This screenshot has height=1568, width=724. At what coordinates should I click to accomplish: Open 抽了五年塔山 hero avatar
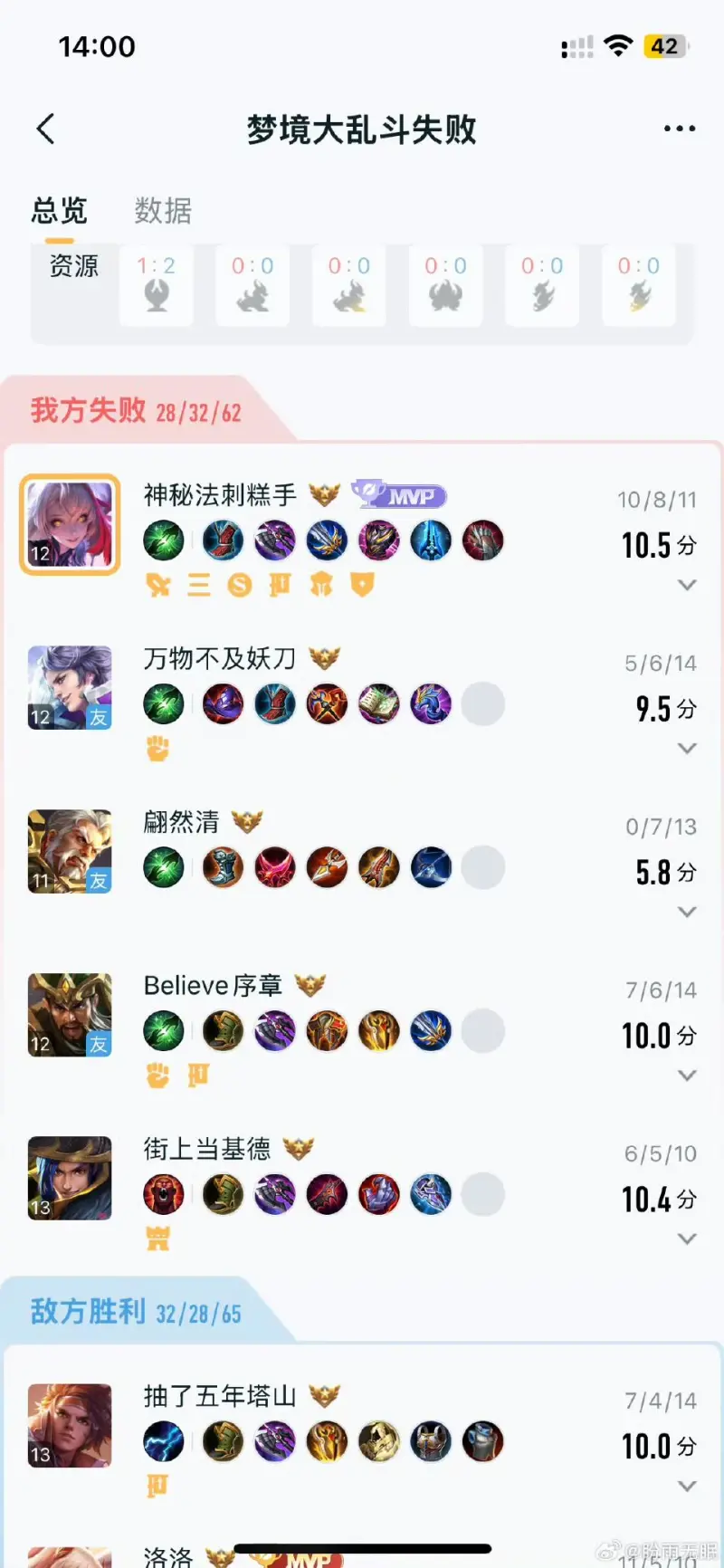point(70,1425)
